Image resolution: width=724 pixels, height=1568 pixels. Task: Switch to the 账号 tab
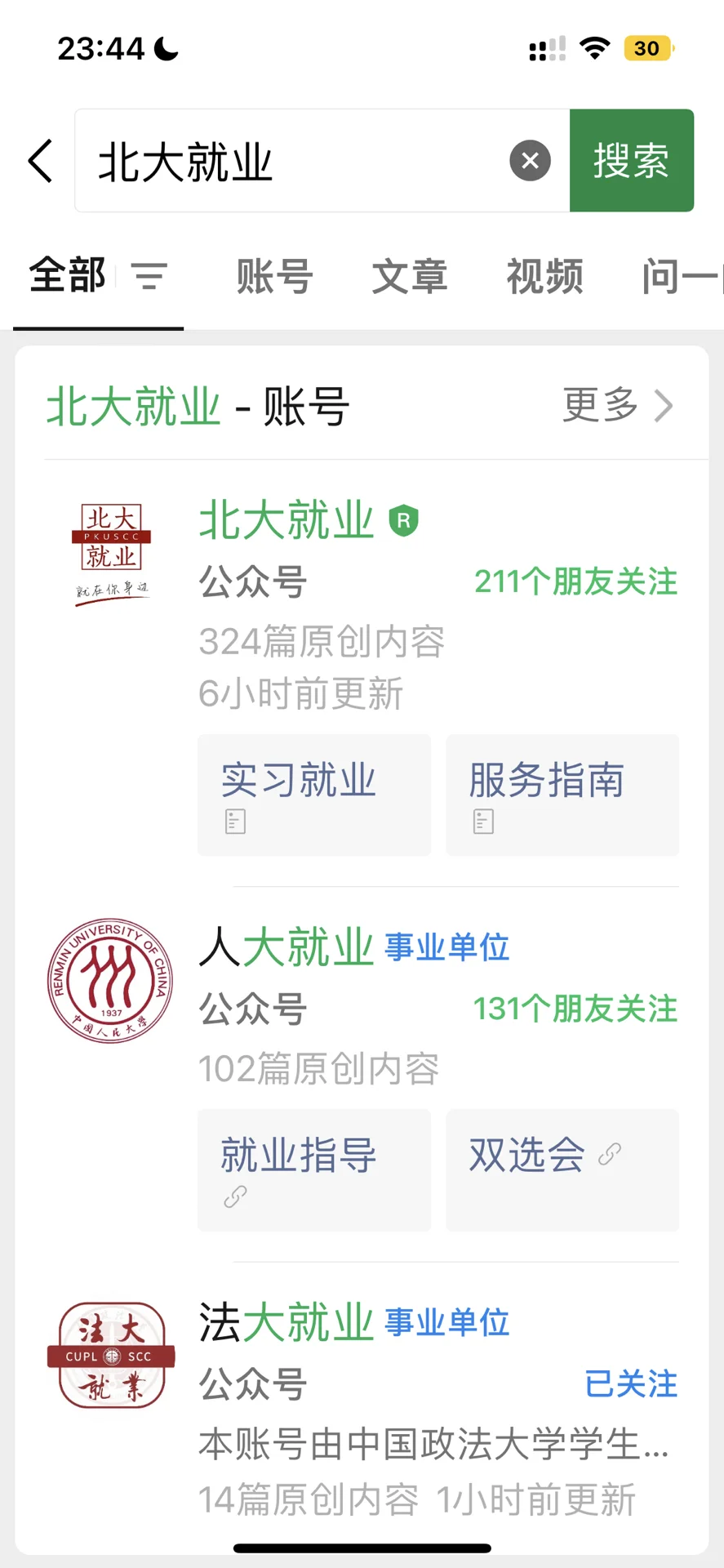(274, 276)
